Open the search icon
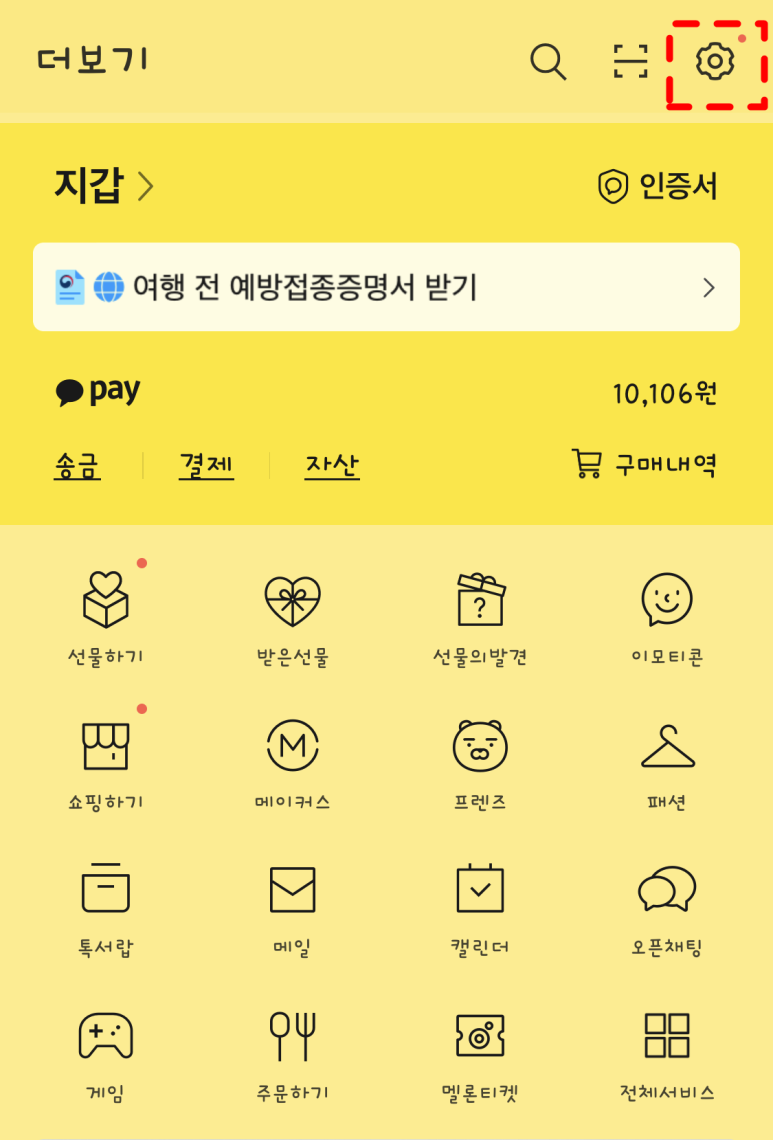This screenshot has height=1140, width=773. (548, 62)
